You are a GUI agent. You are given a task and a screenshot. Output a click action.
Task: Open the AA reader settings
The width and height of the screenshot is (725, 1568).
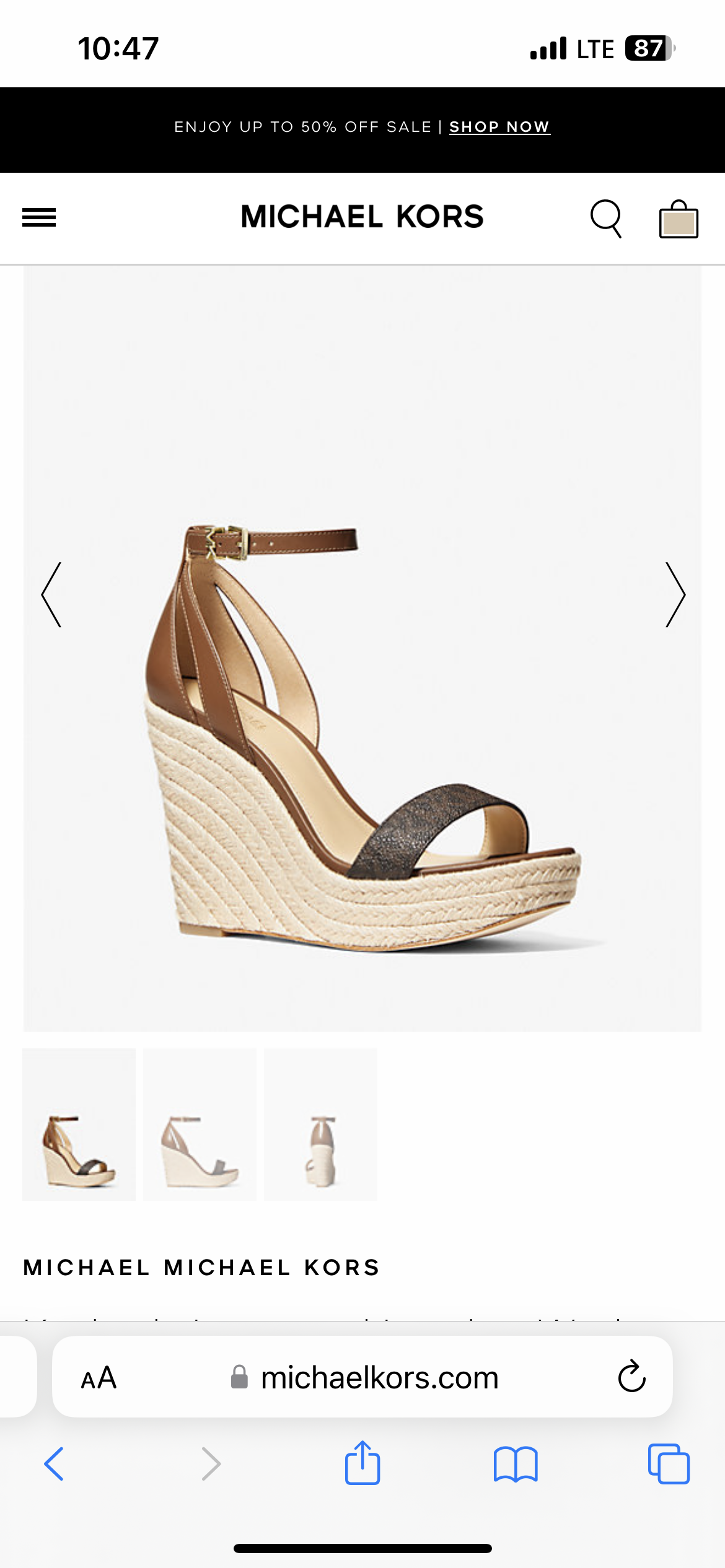coord(99,1378)
